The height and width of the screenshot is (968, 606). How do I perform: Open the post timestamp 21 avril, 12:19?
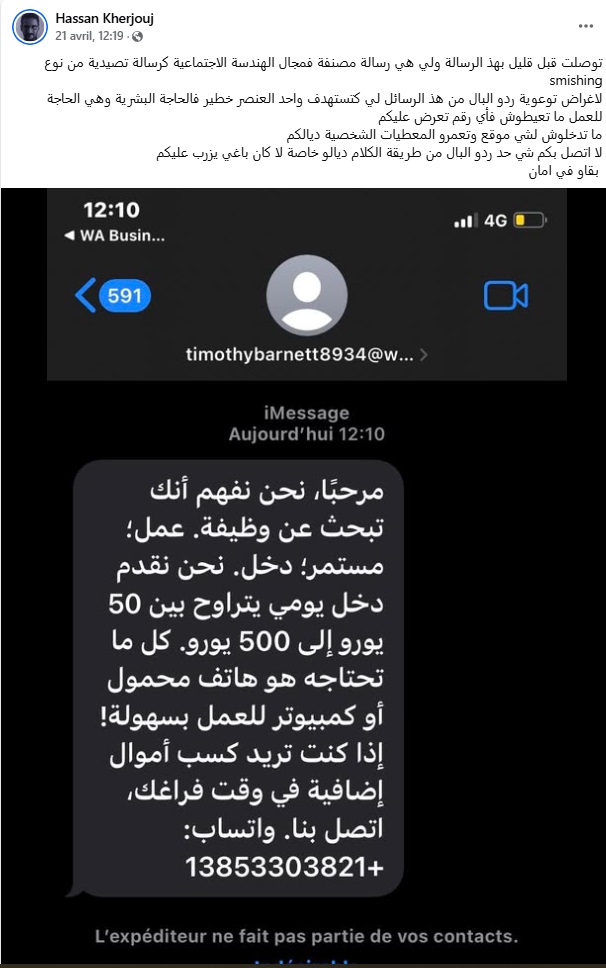point(89,35)
